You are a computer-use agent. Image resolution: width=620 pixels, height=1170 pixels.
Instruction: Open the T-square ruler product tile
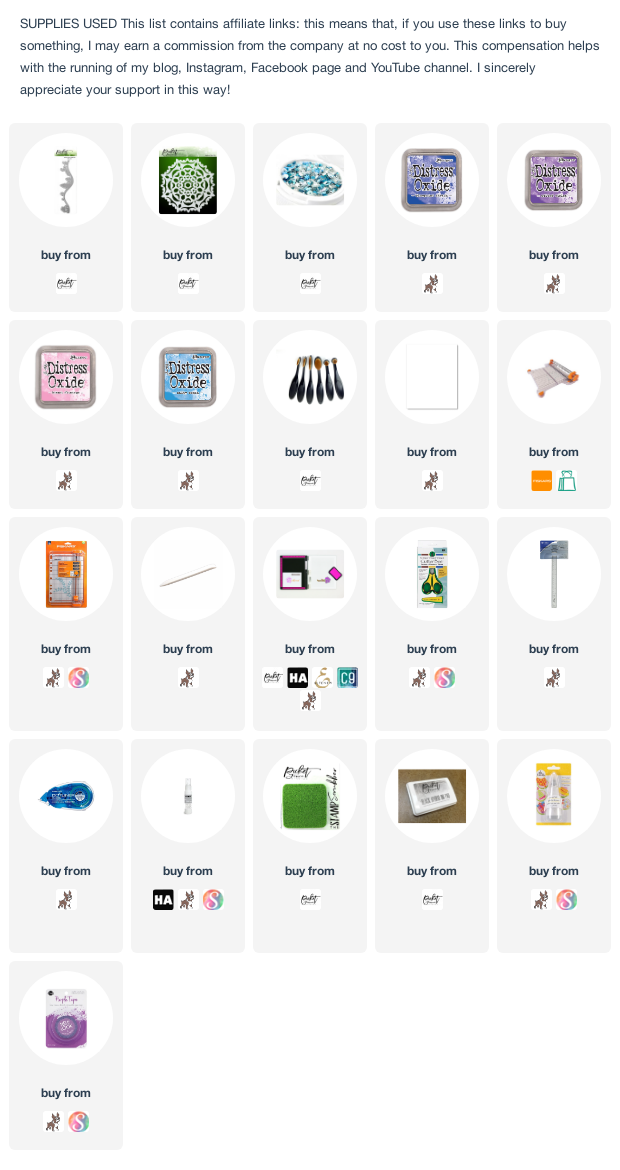coord(554,623)
